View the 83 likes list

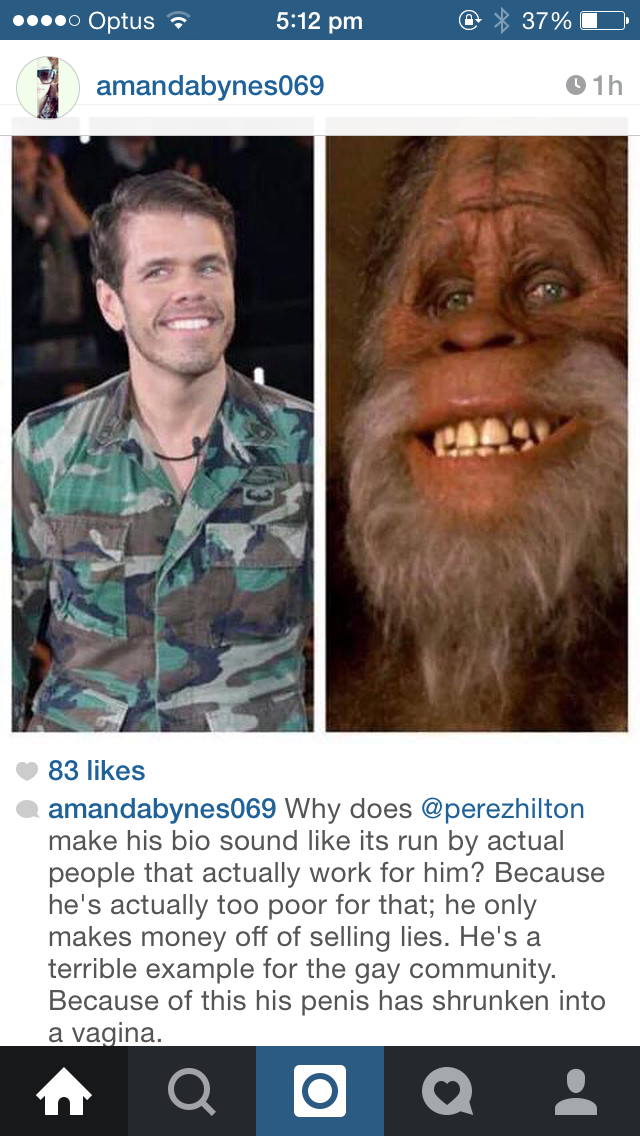coord(96,771)
